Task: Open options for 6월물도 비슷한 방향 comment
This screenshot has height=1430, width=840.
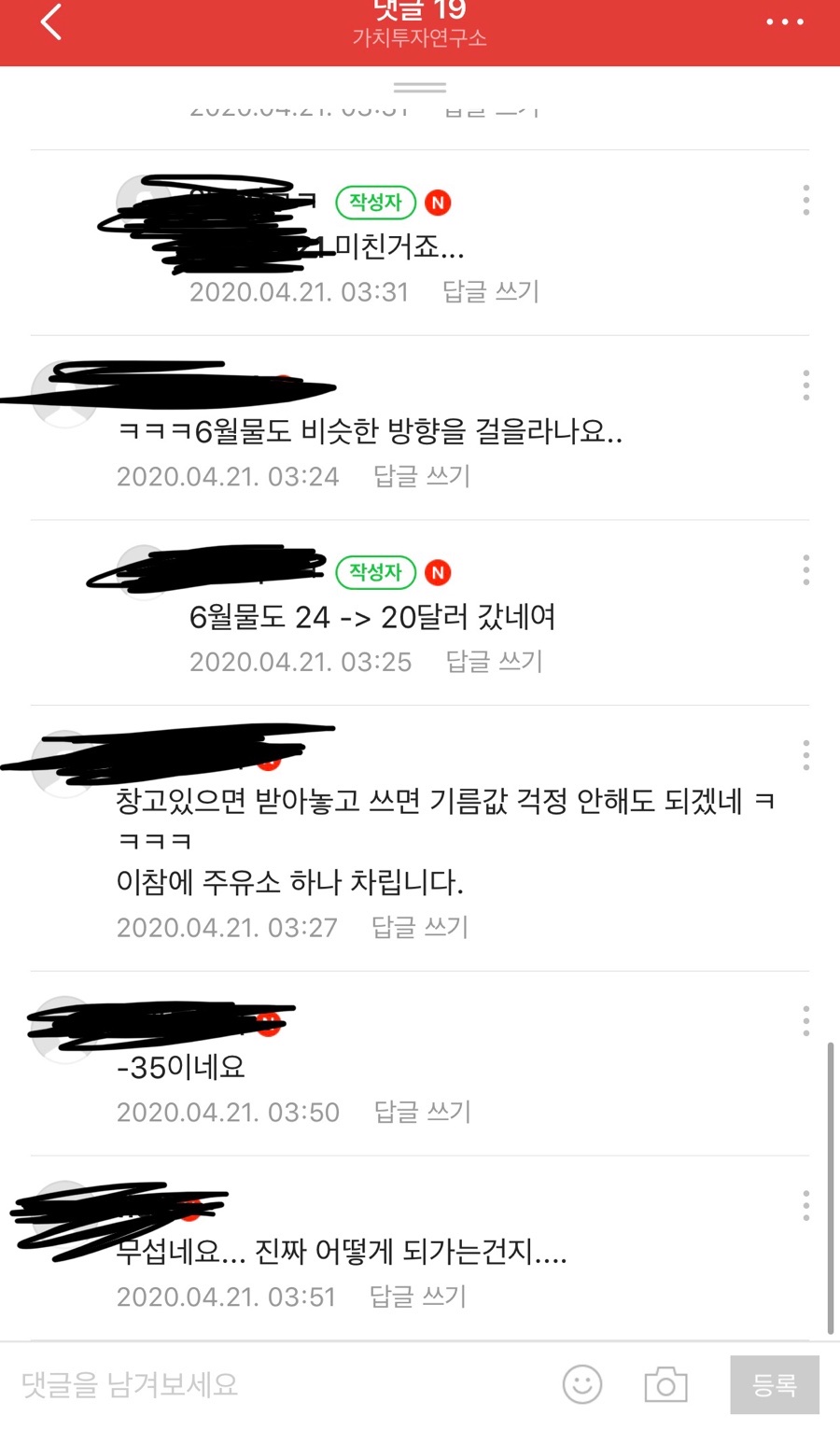Action: pyautogui.click(x=805, y=386)
